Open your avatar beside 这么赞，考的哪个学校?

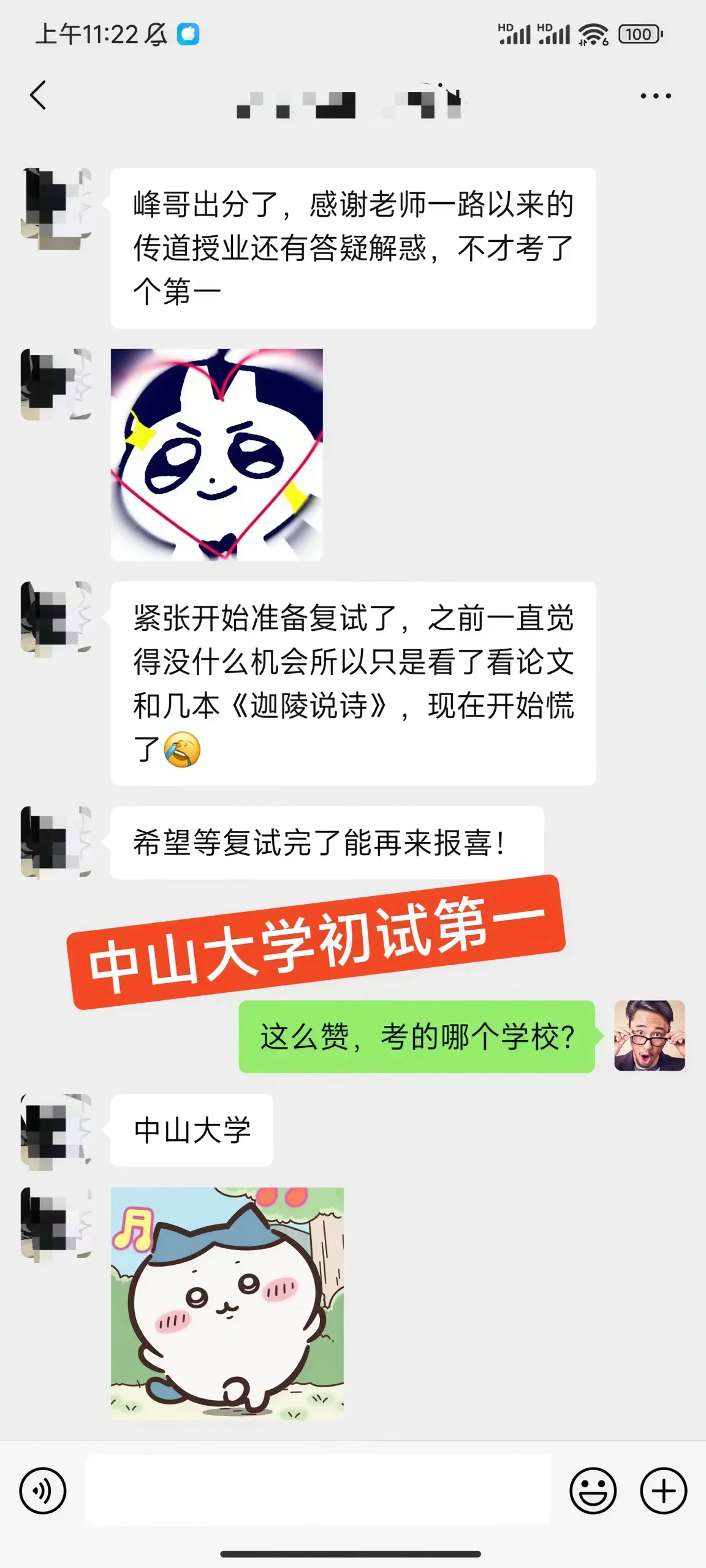pos(649,1036)
